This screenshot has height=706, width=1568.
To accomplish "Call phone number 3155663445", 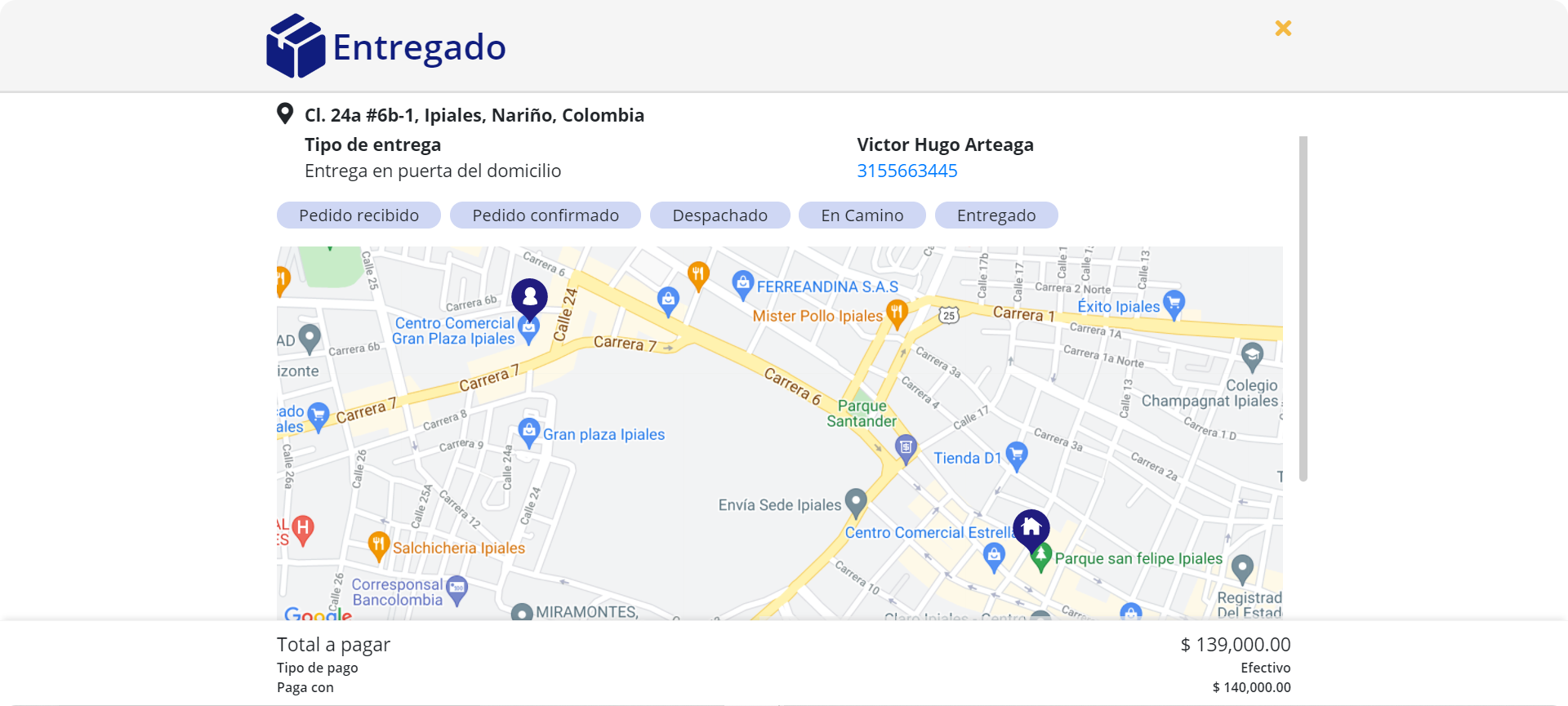I will point(906,171).
